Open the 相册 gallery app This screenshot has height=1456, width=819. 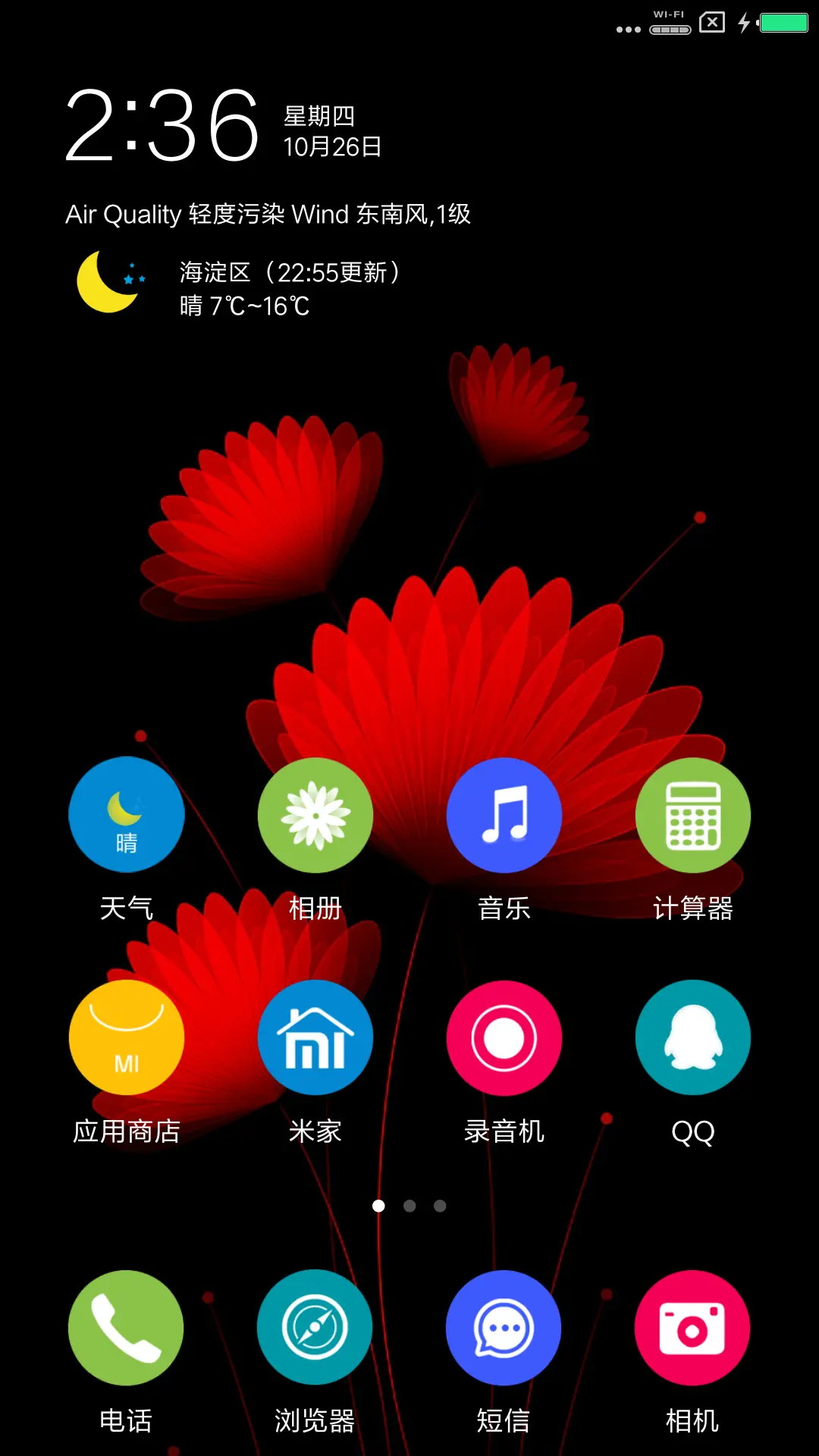[x=315, y=814]
